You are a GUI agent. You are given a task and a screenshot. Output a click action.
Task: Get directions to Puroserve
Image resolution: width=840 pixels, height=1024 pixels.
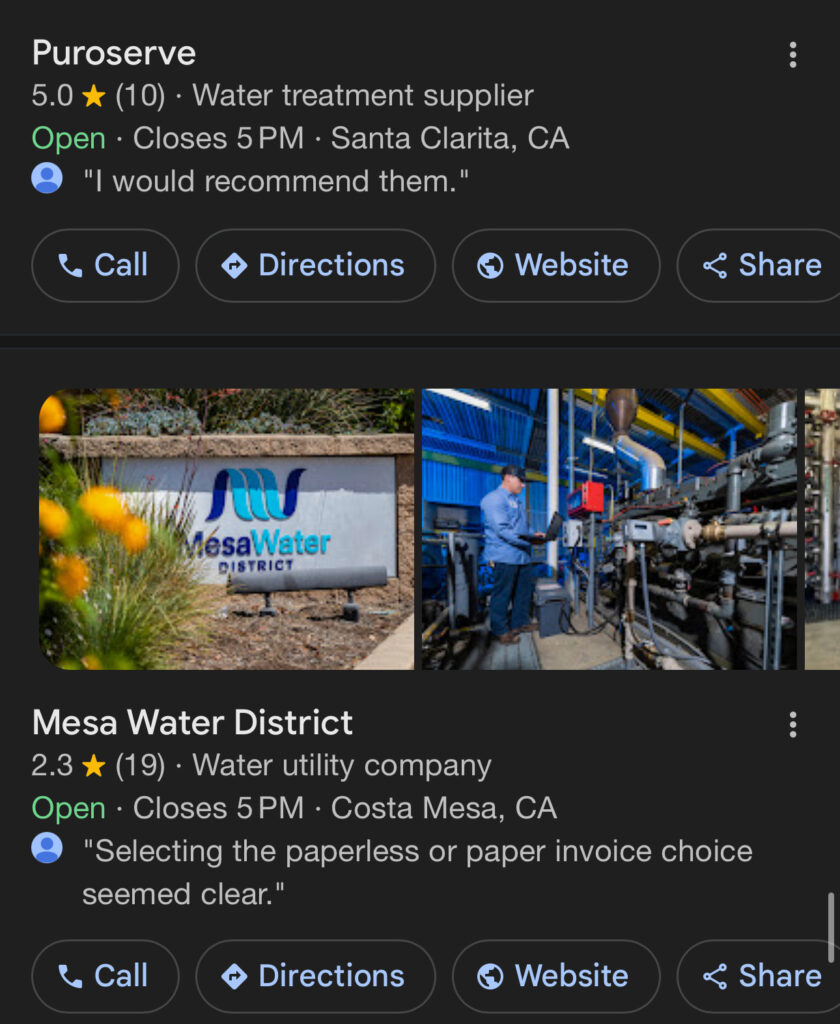(x=315, y=265)
